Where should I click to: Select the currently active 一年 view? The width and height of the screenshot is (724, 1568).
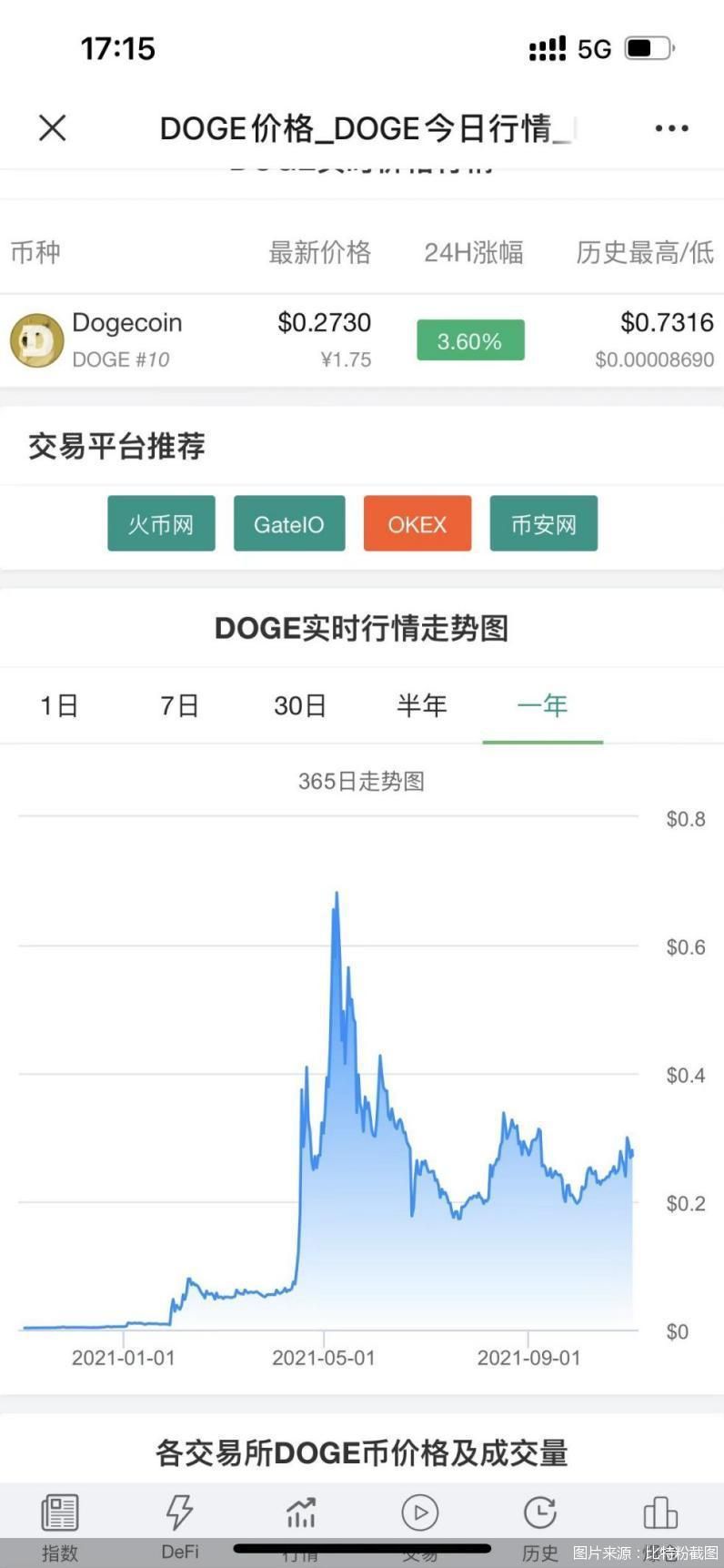tap(543, 705)
